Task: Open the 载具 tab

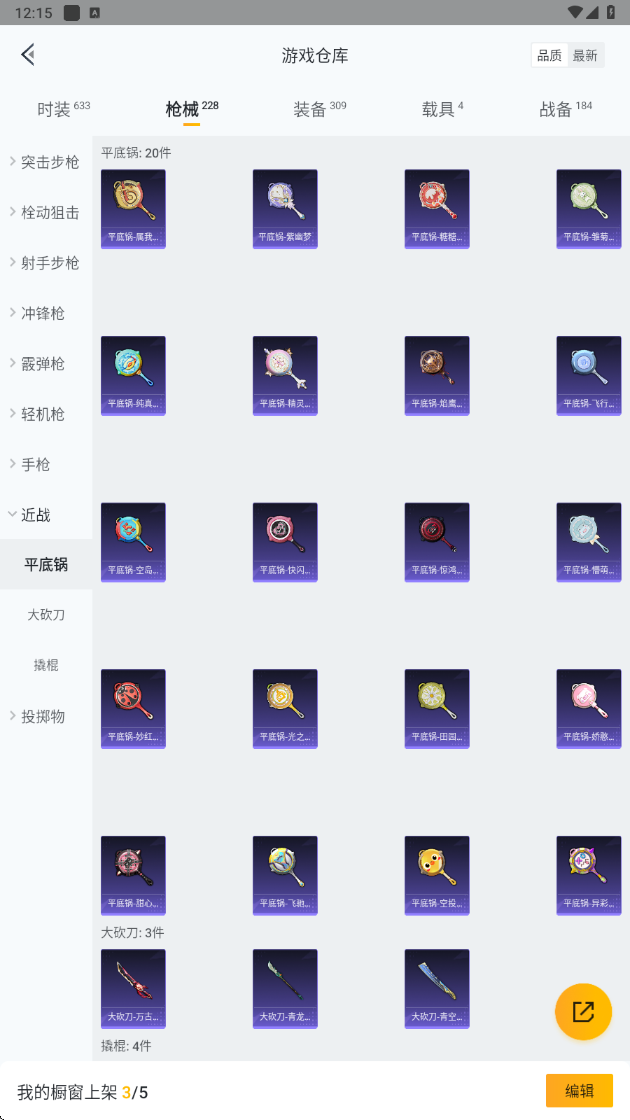Action: coord(442,109)
